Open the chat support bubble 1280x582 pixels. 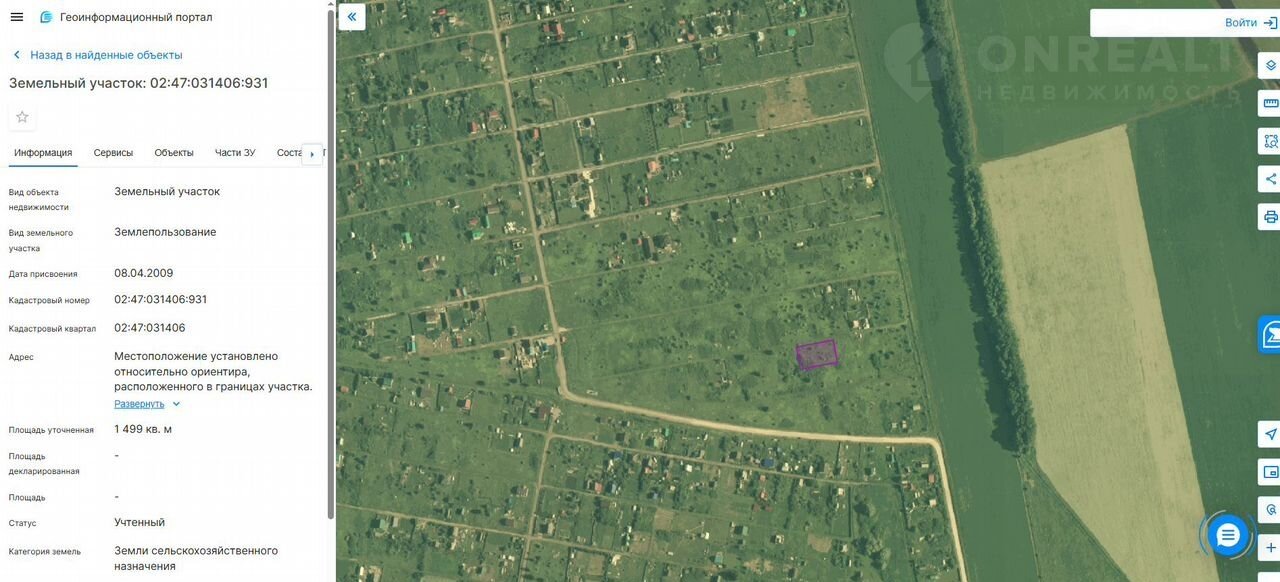pos(1228,536)
